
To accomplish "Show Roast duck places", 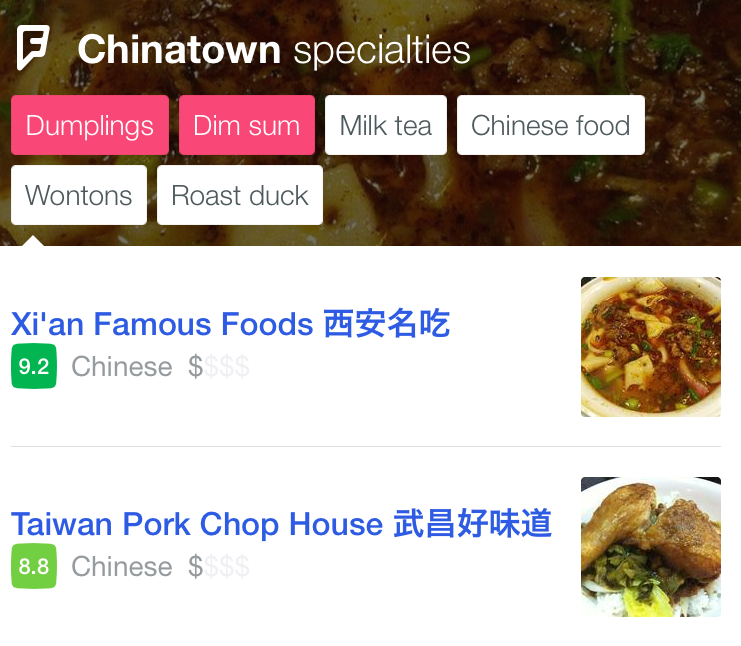I will pos(240,195).
